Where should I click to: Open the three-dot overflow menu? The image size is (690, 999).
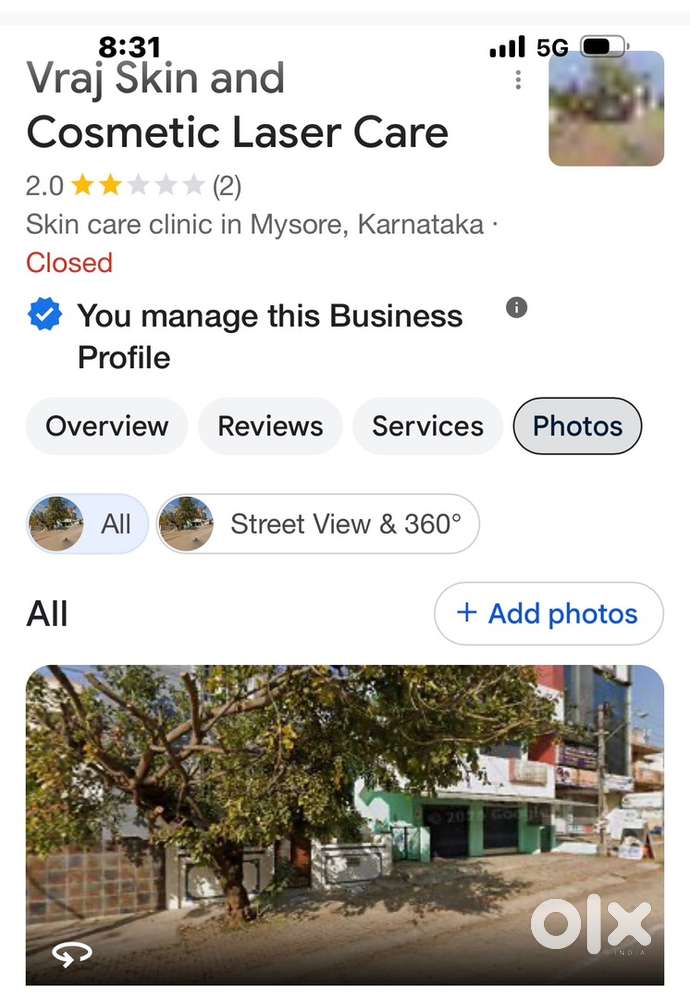click(518, 80)
